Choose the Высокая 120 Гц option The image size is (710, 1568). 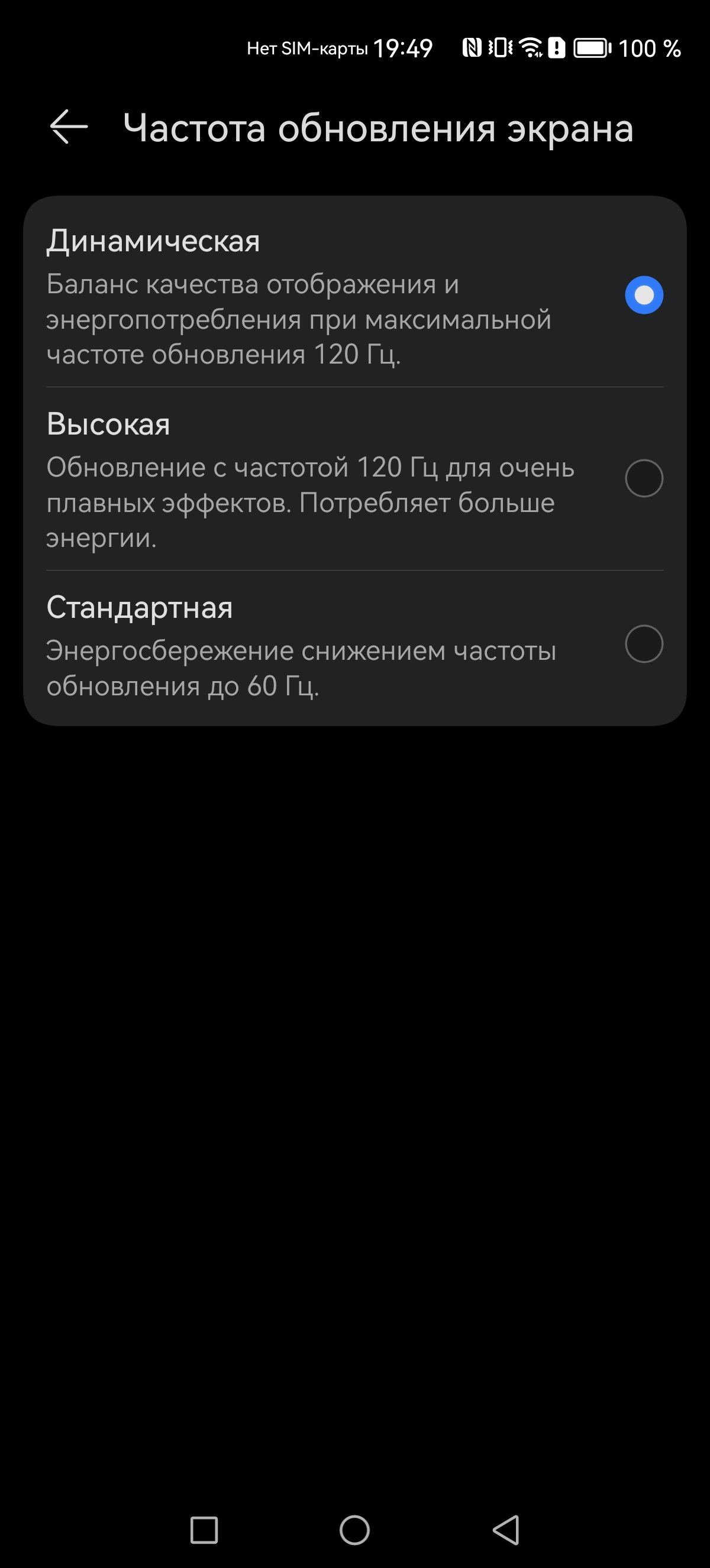pyautogui.click(x=644, y=478)
